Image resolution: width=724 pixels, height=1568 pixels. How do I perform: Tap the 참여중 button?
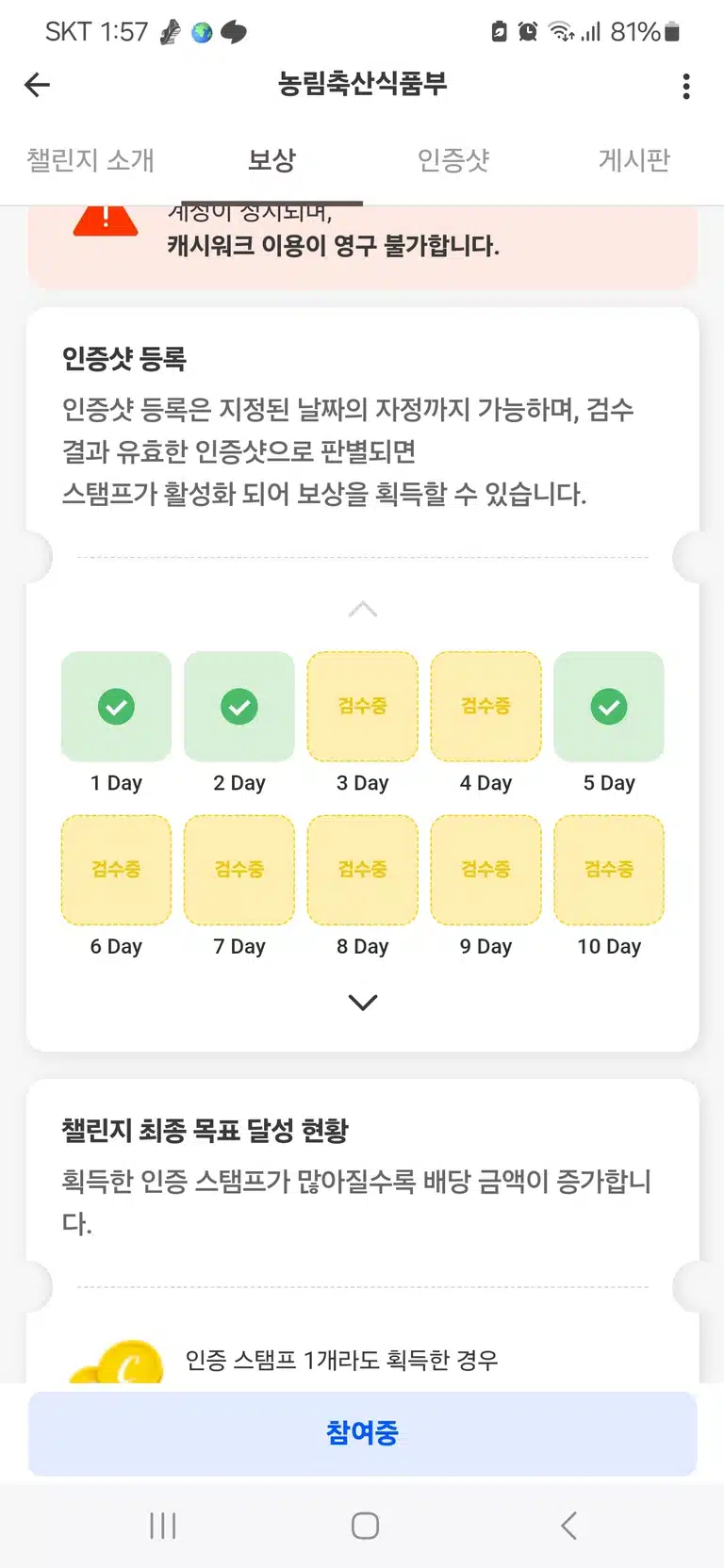363,1433
